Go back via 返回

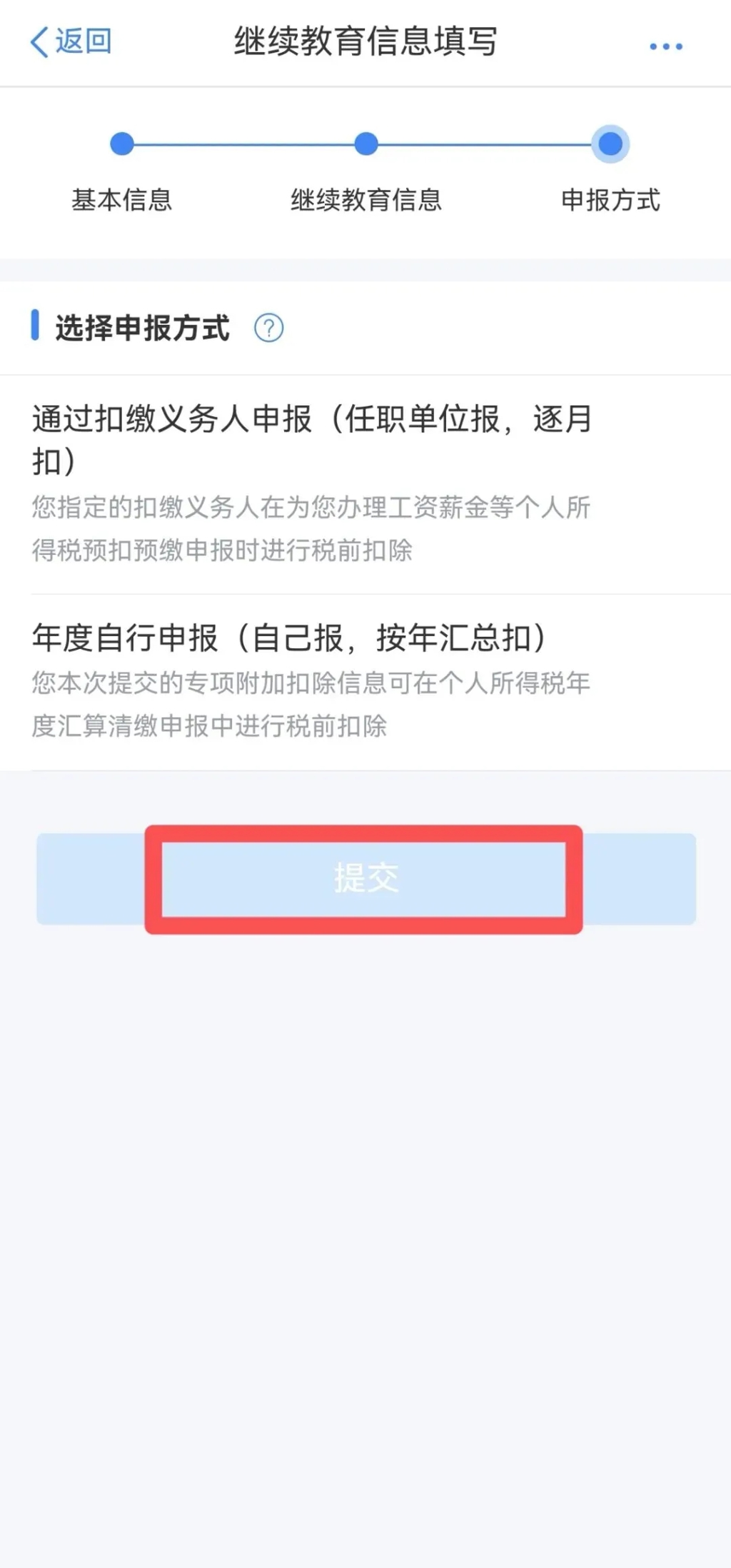pos(70,41)
